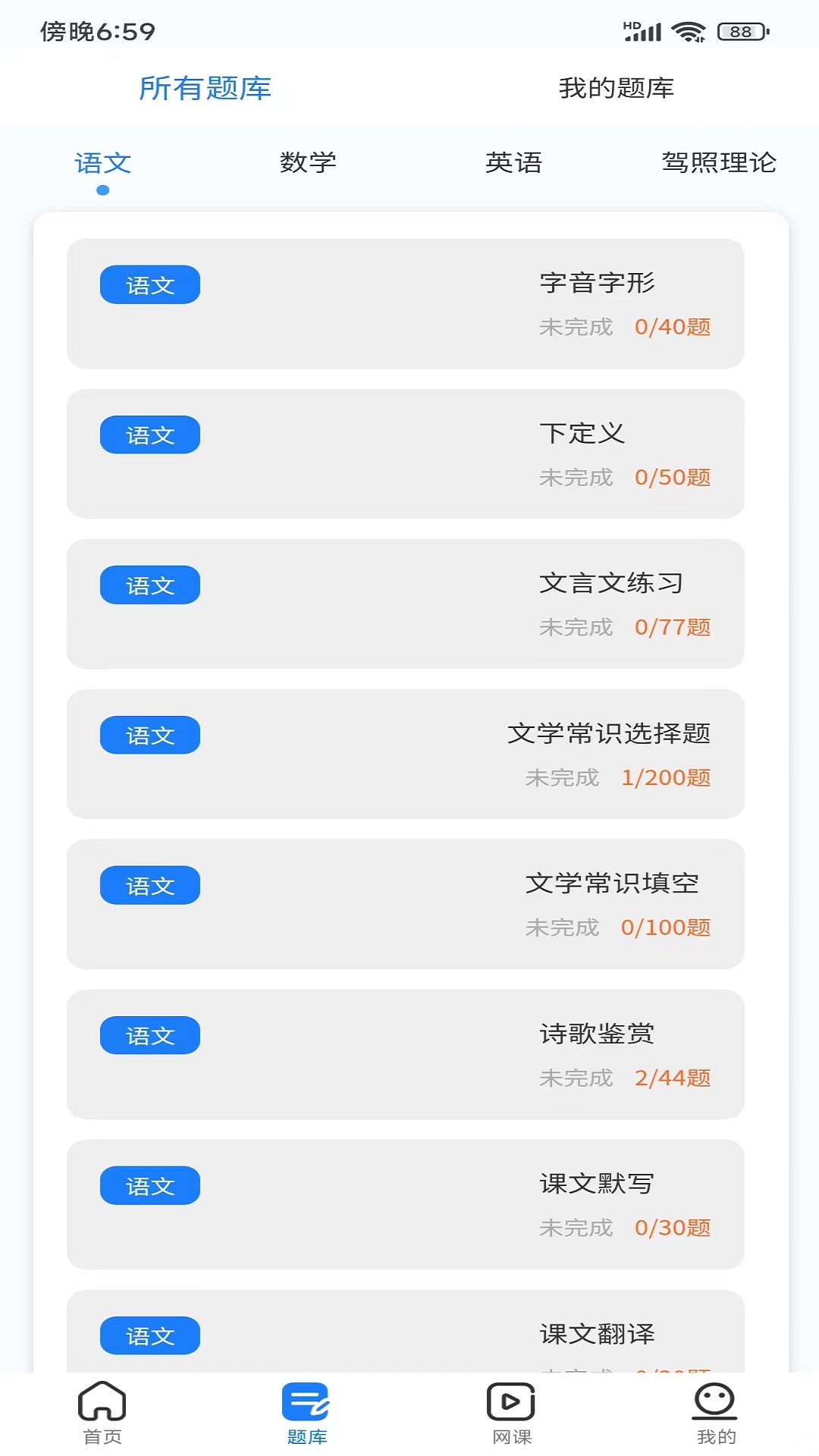Click the 语文 badge on 诗歌鉴赏 card
The width and height of the screenshot is (819, 1456).
click(x=149, y=1035)
